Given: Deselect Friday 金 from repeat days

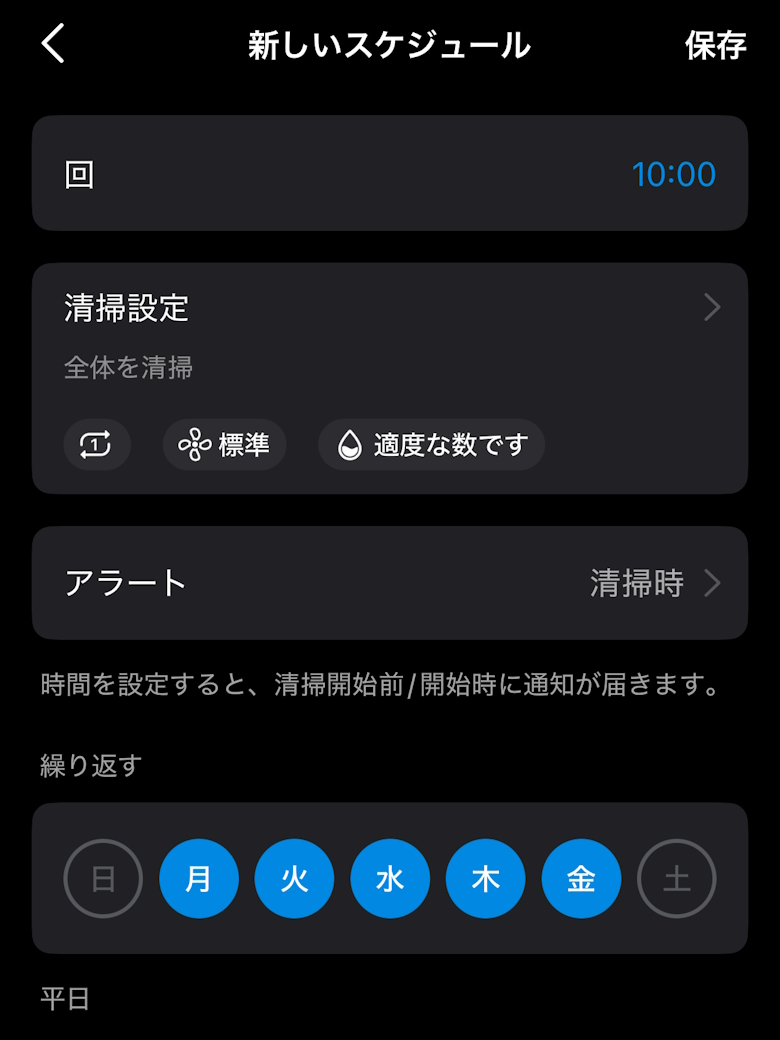Looking at the screenshot, I should tap(581, 879).
